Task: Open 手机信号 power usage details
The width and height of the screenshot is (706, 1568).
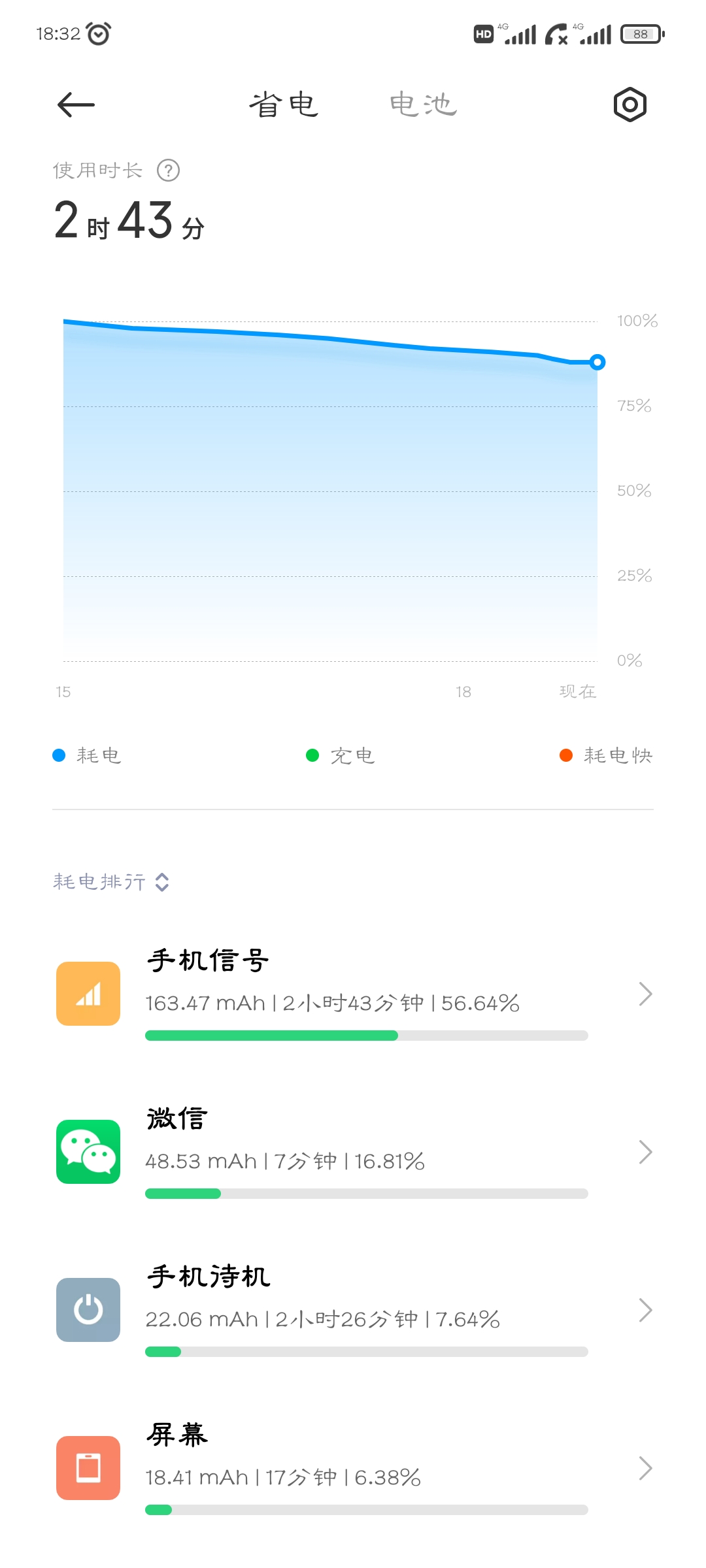Action: (x=353, y=994)
